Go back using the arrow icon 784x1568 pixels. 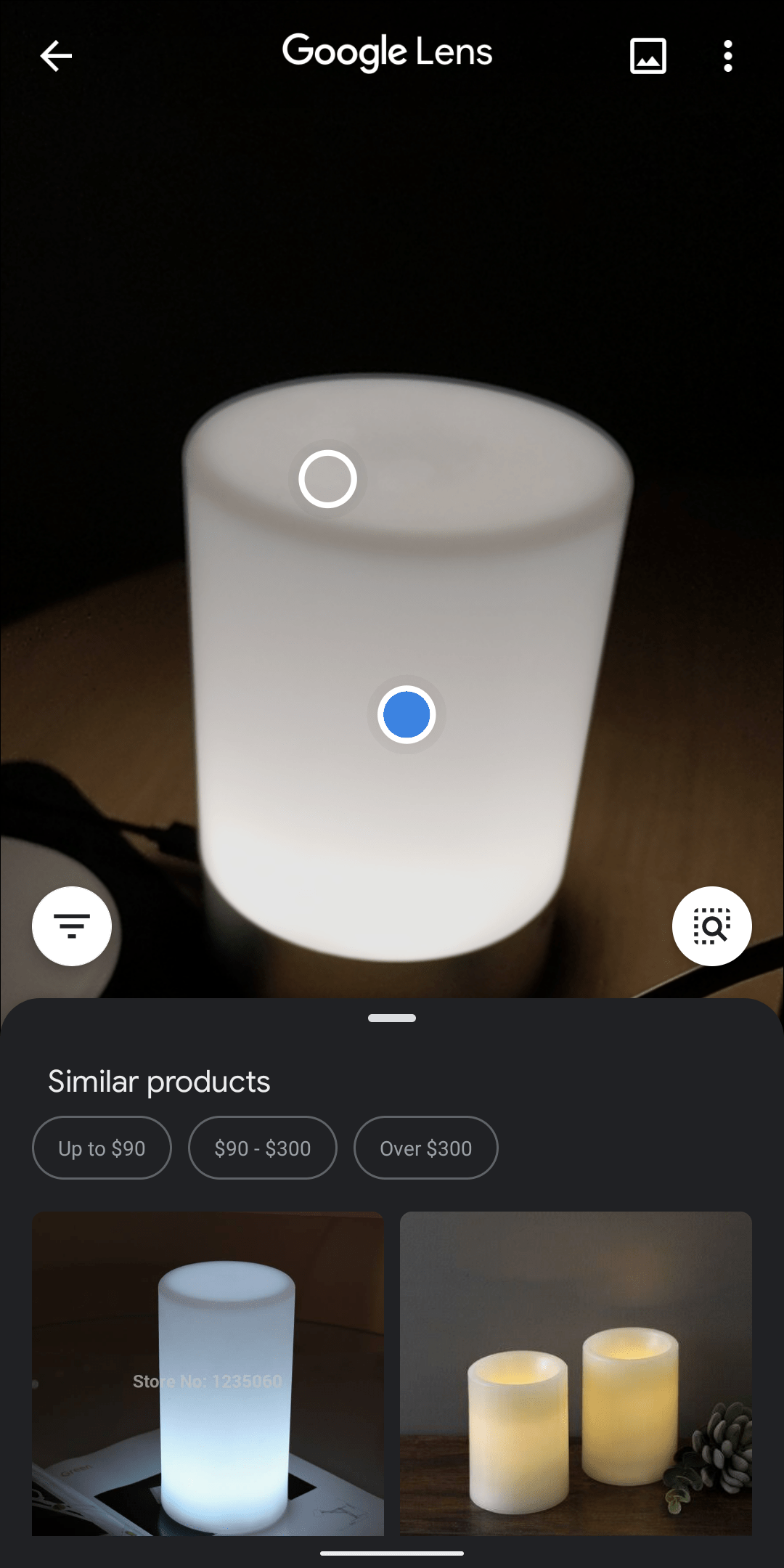[x=56, y=56]
